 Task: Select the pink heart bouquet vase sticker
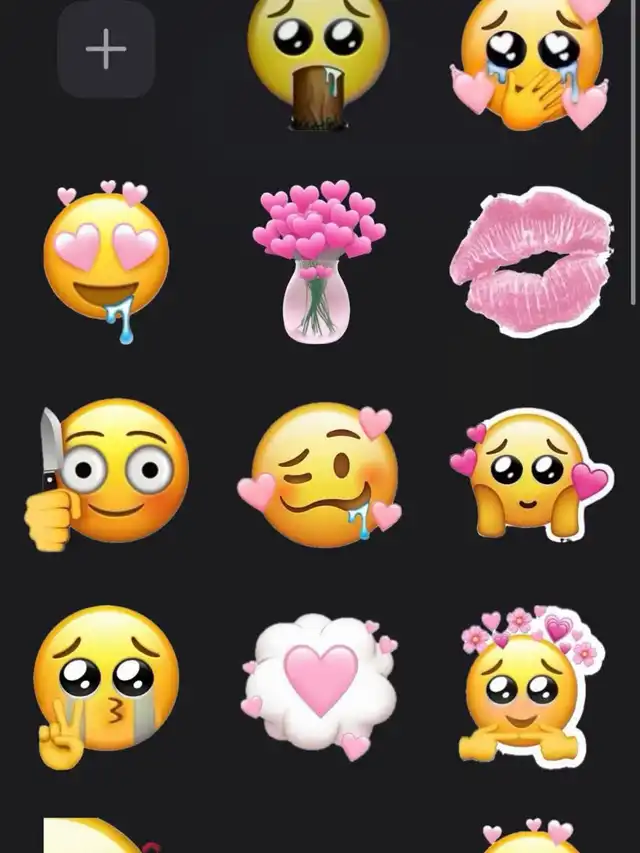318,262
